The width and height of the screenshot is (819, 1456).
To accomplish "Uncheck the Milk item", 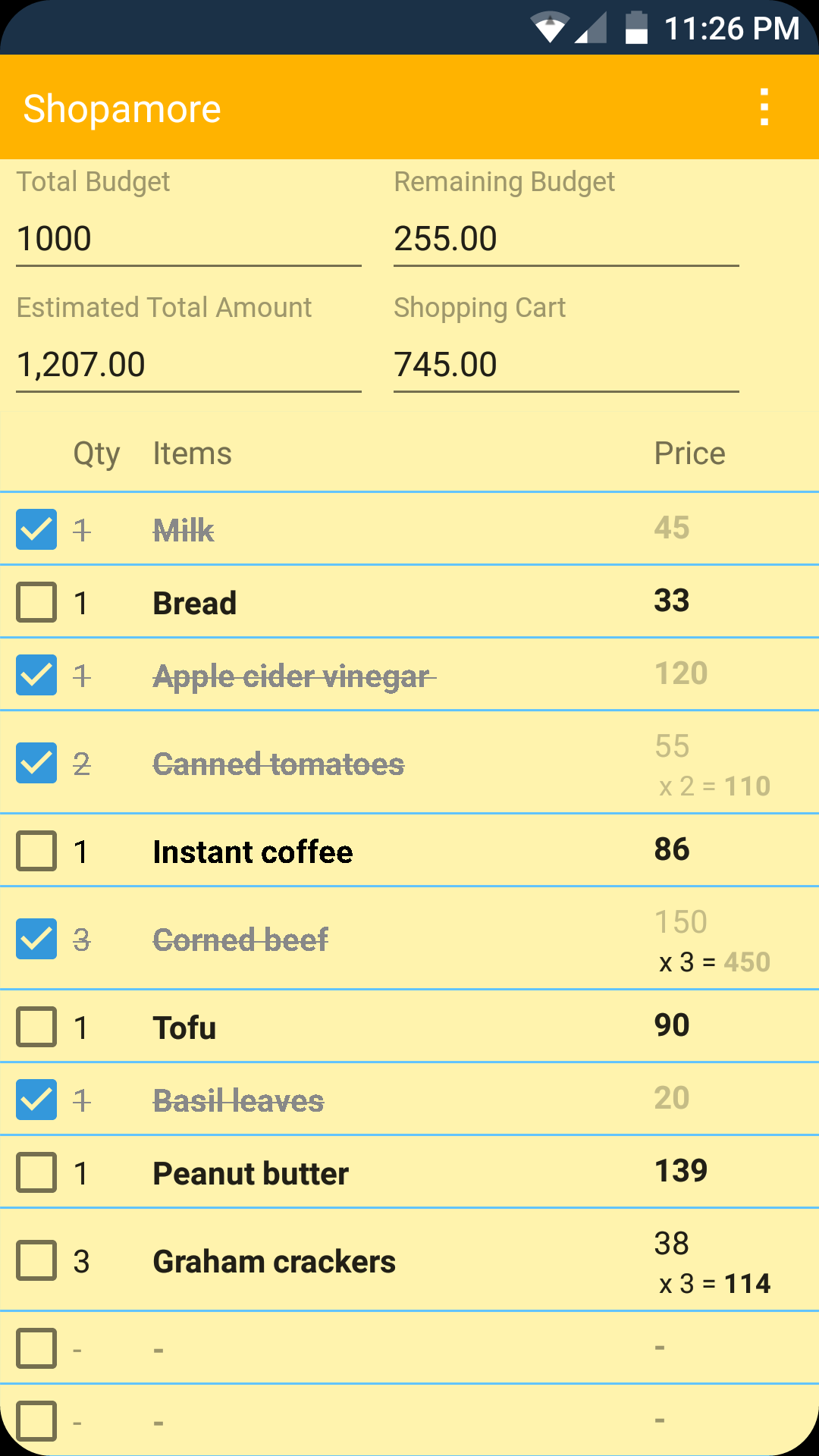I will point(36,530).
